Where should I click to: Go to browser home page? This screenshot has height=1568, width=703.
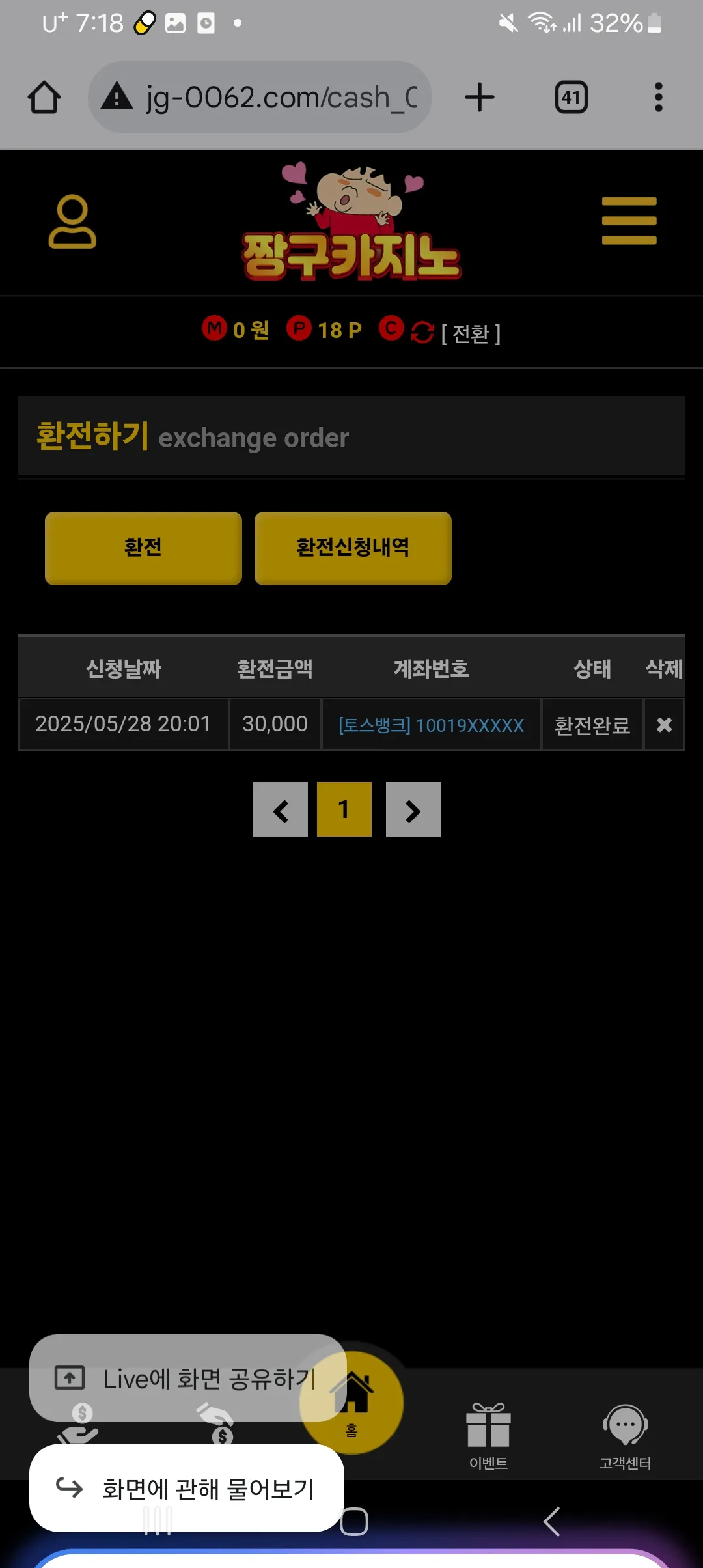(x=44, y=97)
